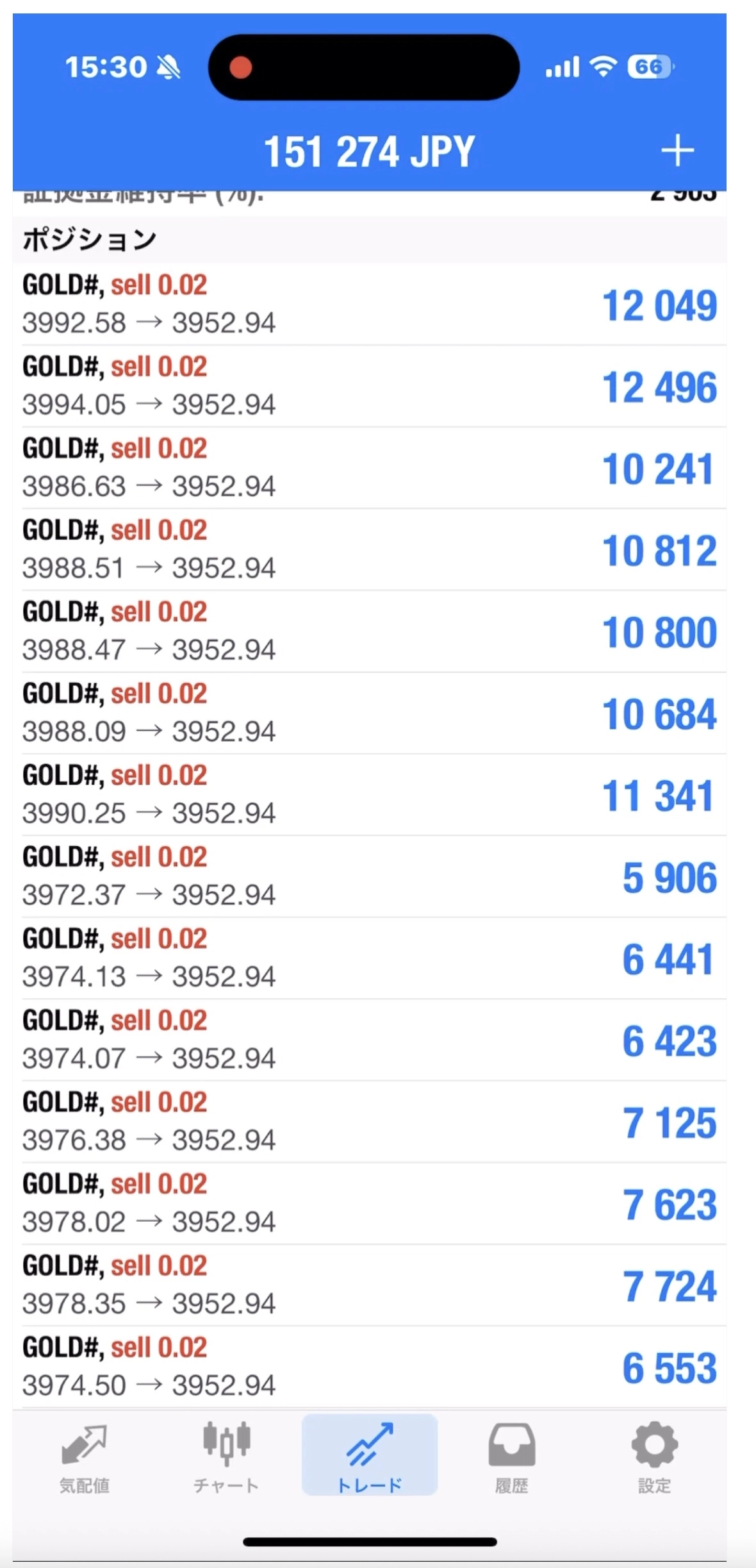Open GOLD# position opened at 3988.09
756x1568 pixels.
coord(370,713)
